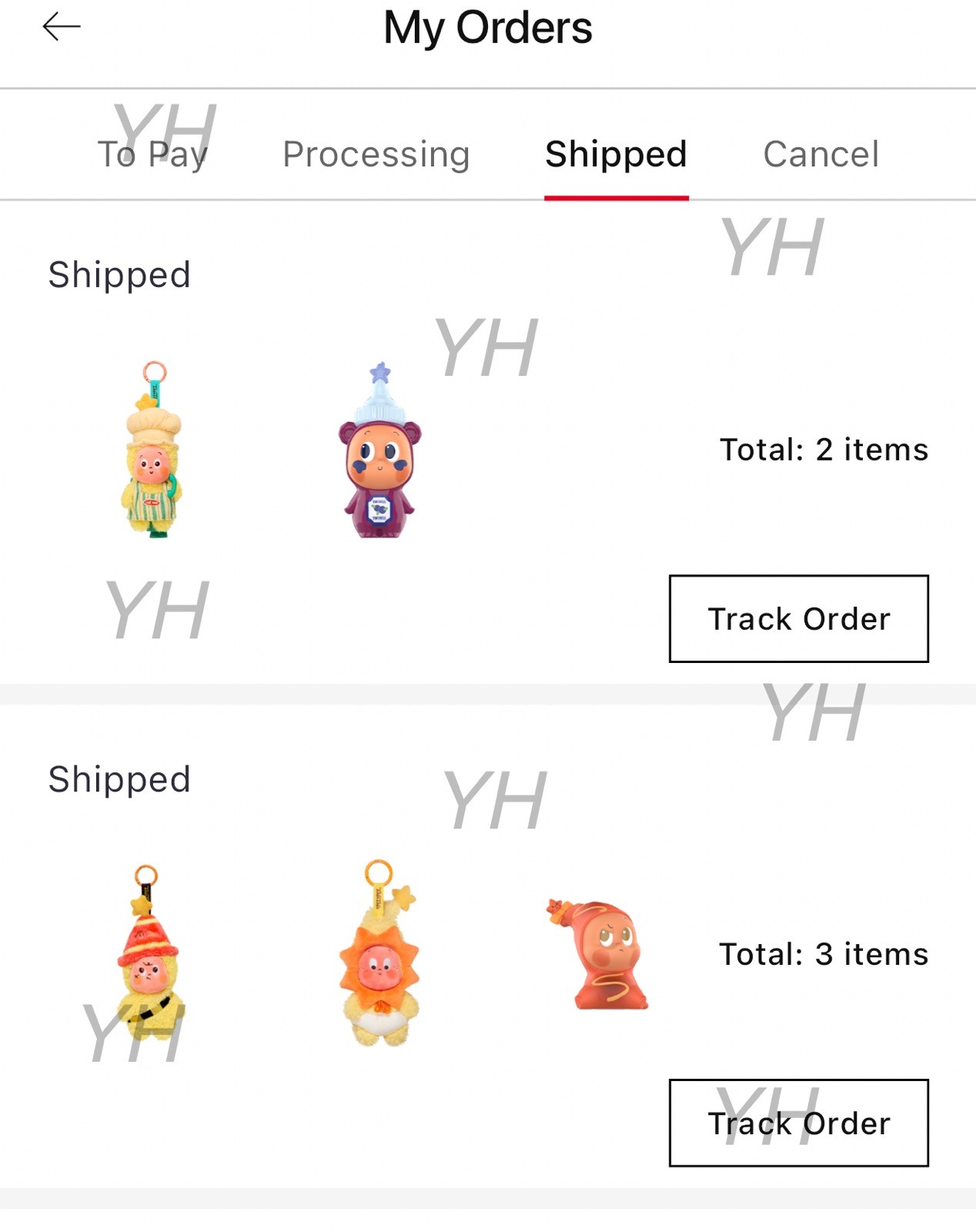The width and height of the screenshot is (976, 1232).
Task: Open the Cancel tab
Action: tap(821, 154)
